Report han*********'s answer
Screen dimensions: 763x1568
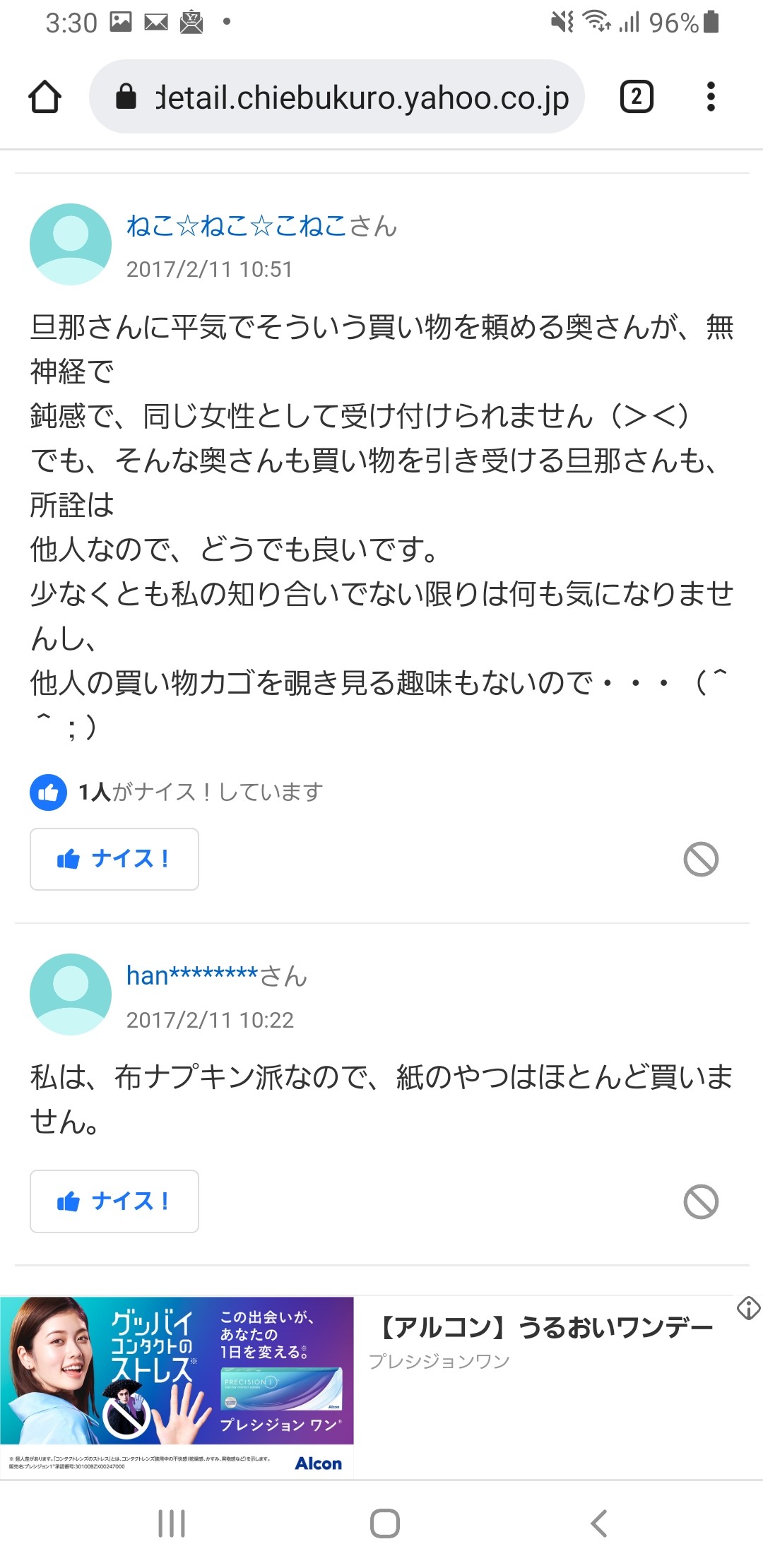(701, 1201)
